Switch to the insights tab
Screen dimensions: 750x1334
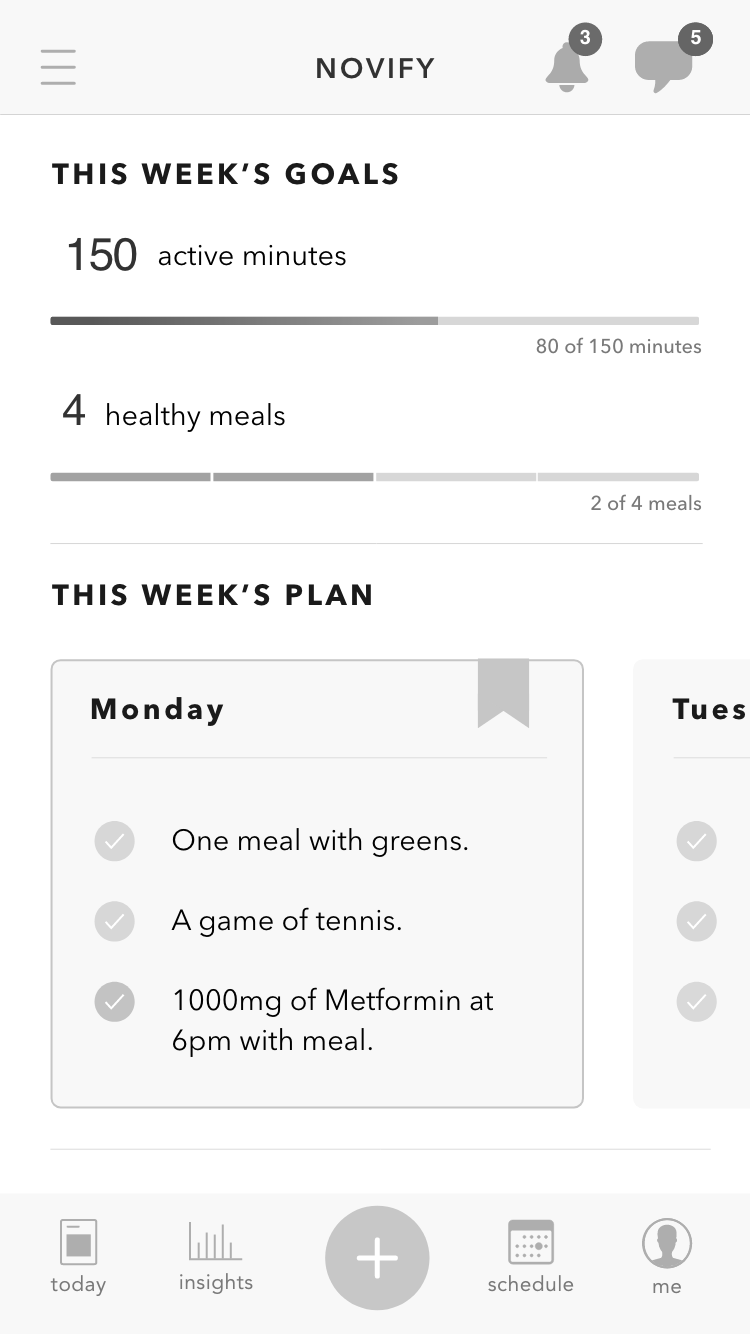(x=215, y=1257)
